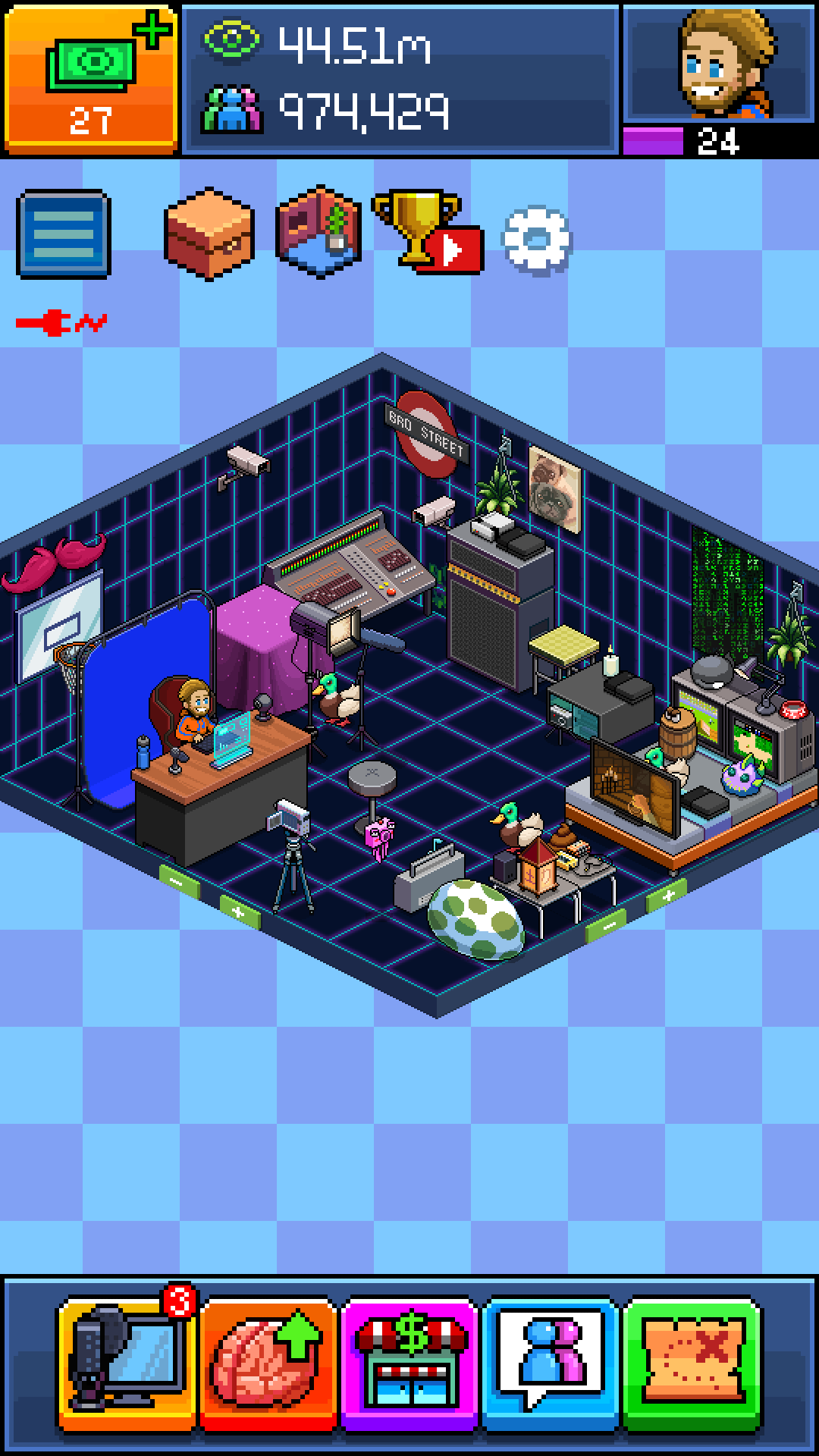The image size is (819, 1456).
Task: Open the cardboard box inventory
Action: point(209,234)
